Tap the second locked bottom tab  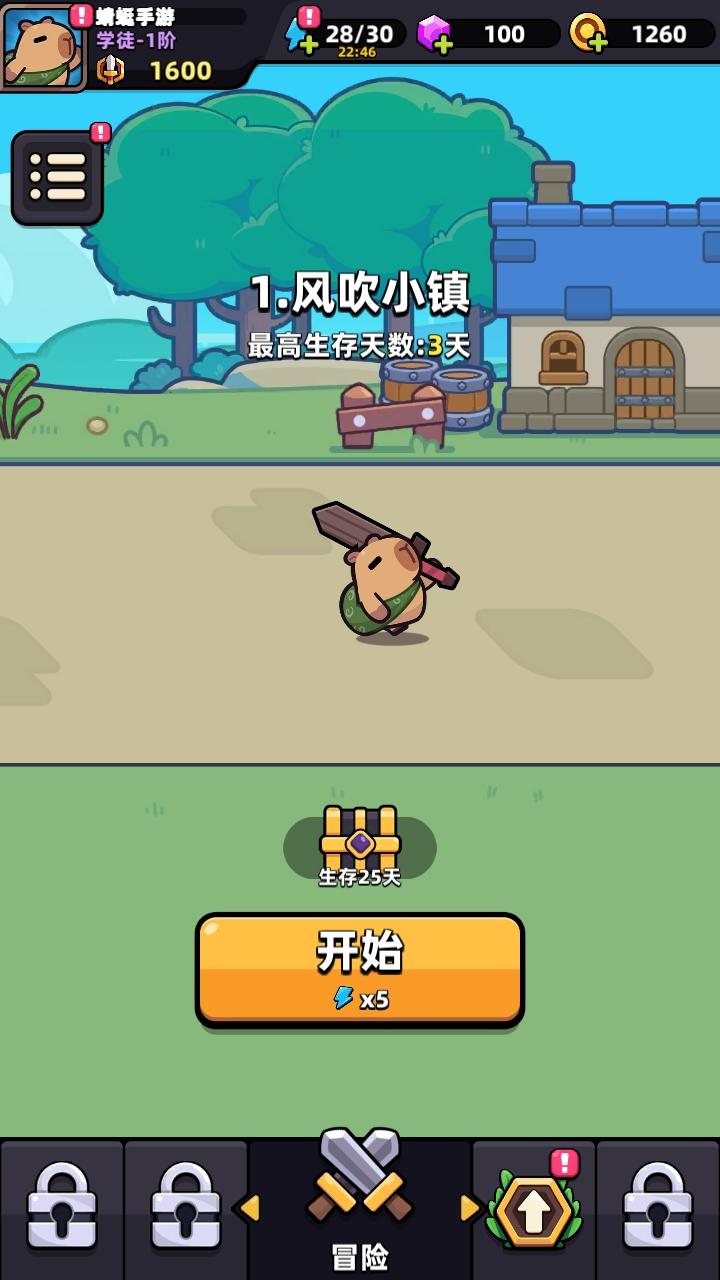pyautogui.click(x=186, y=1207)
